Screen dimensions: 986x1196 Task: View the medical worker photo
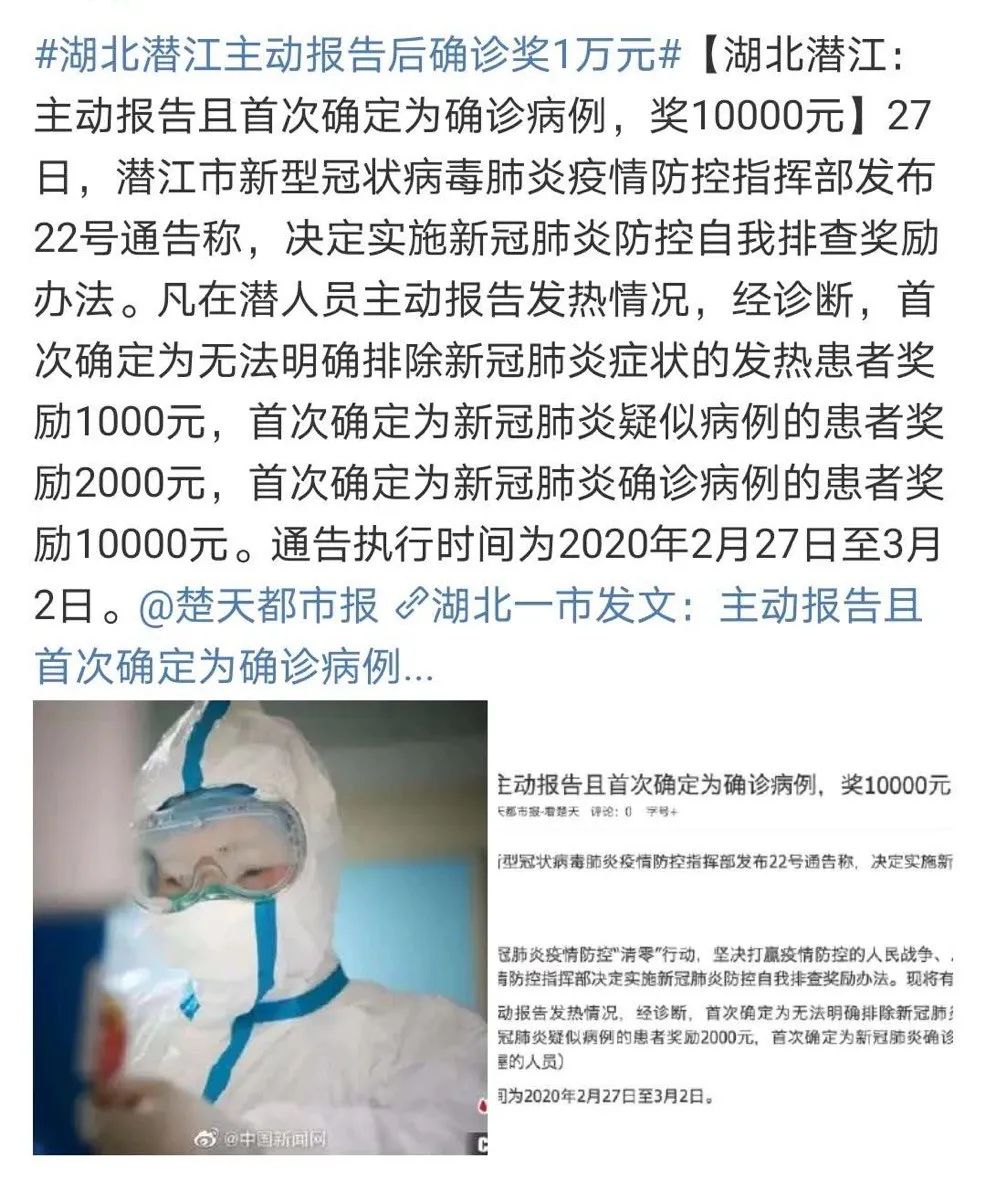(260, 927)
